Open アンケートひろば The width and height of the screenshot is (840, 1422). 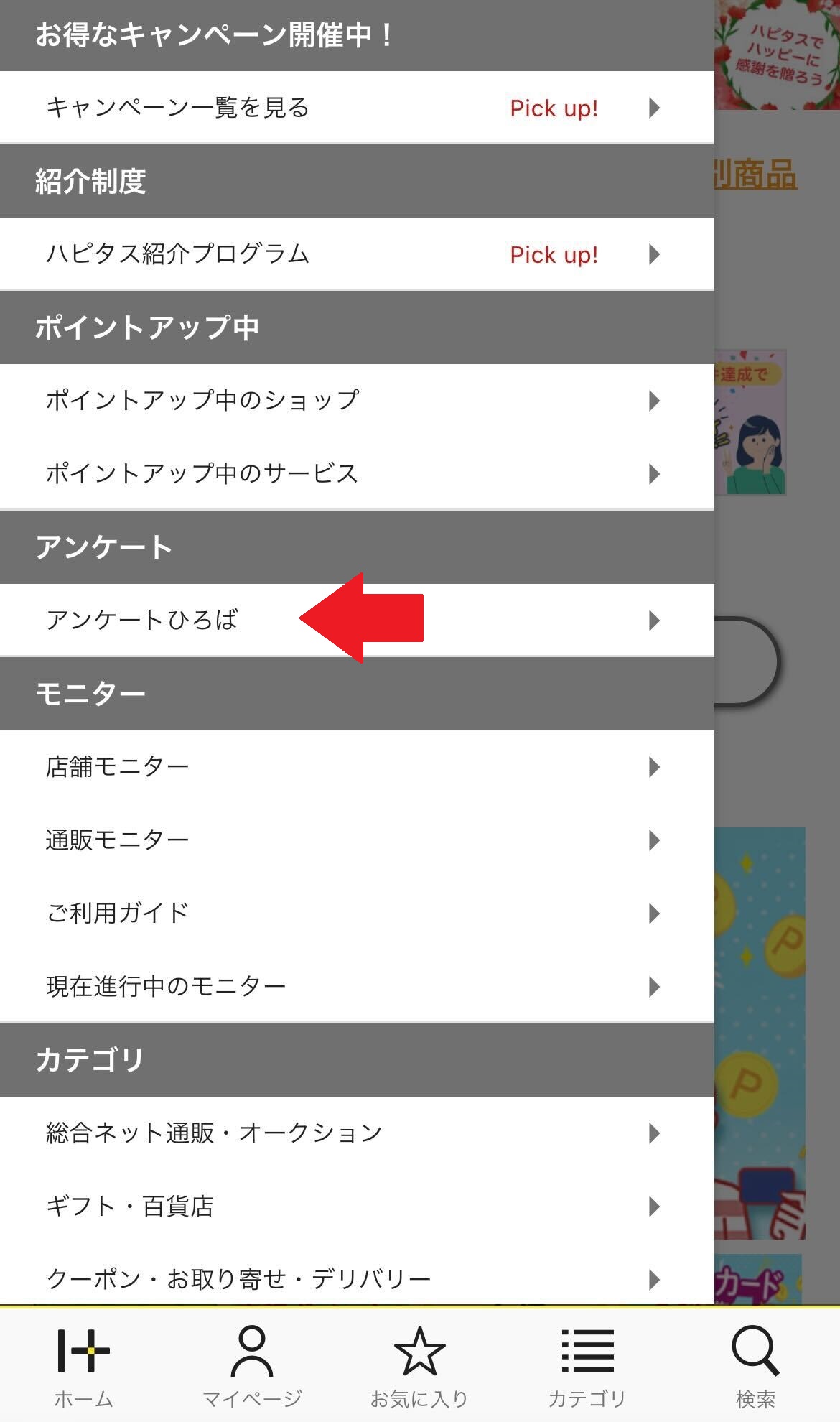pyautogui.click(x=356, y=620)
